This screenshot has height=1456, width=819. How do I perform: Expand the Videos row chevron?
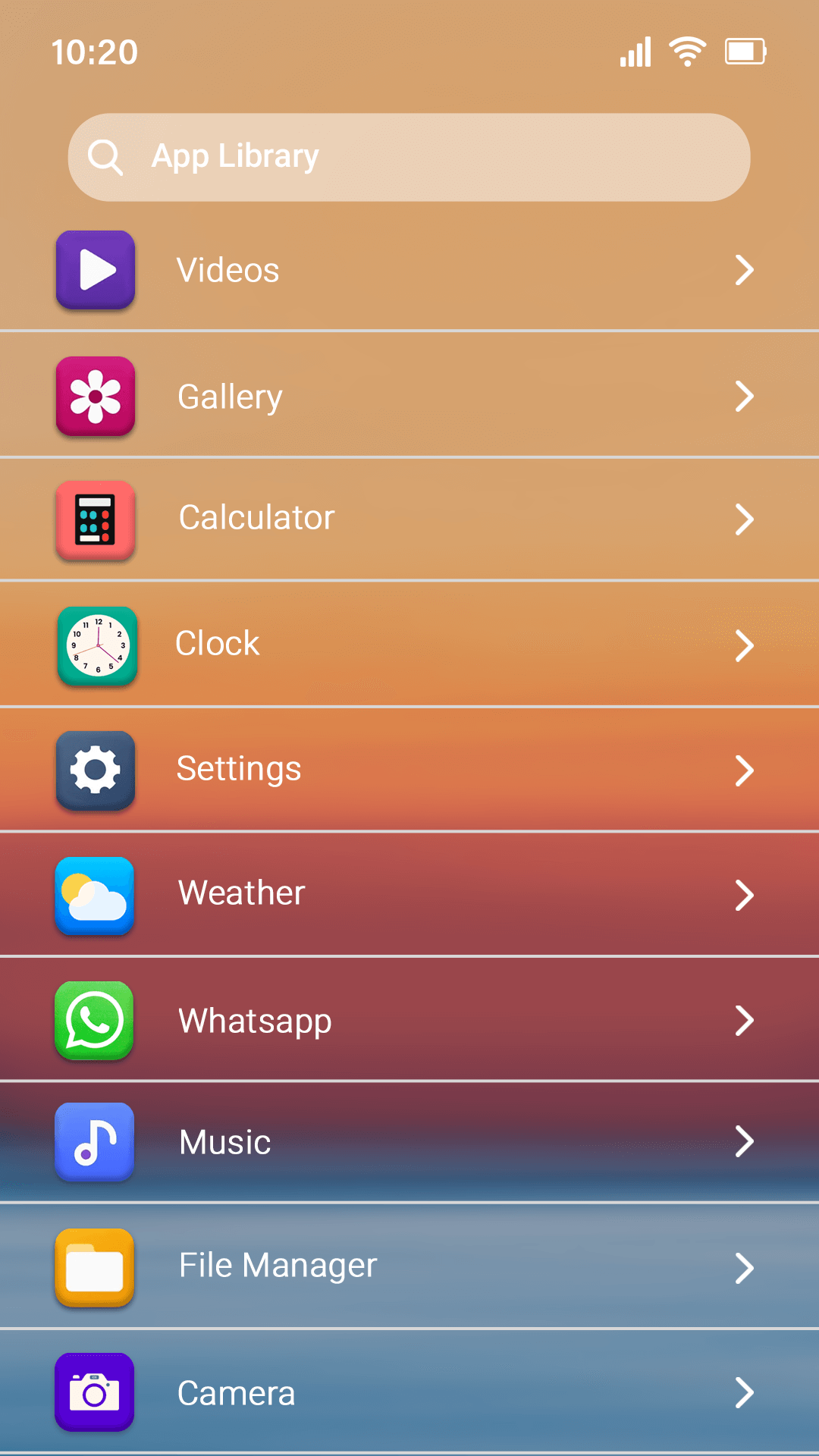click(745, 270)
